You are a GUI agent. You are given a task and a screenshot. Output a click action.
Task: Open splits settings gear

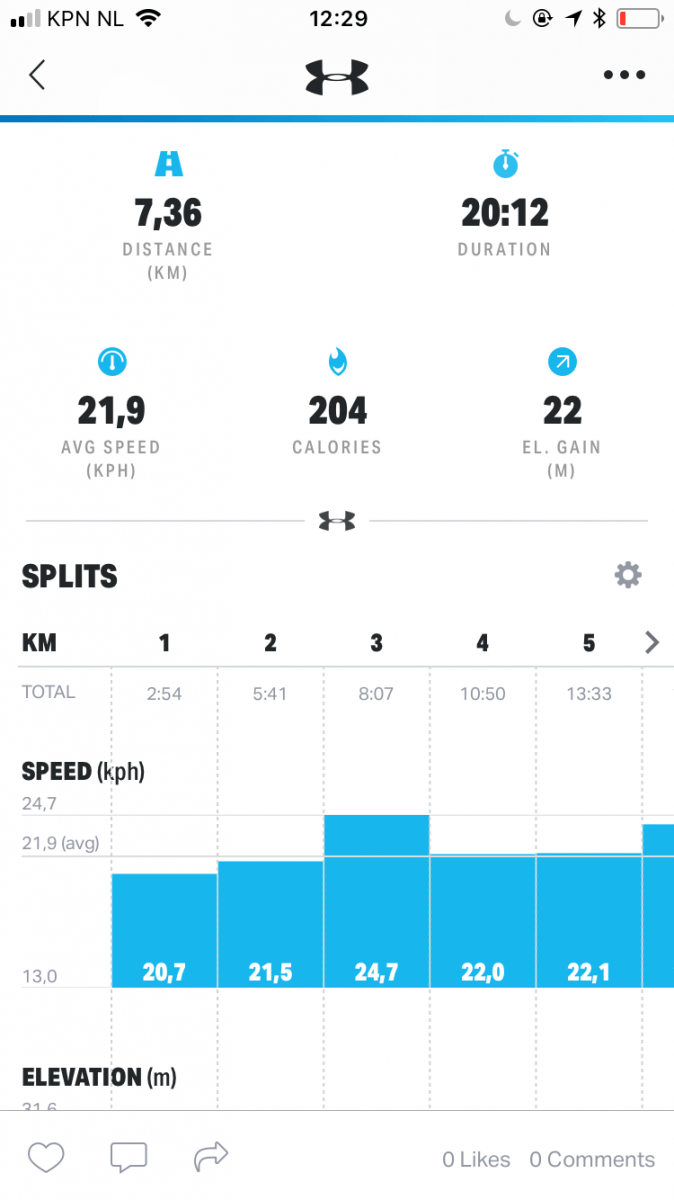coord(628,575)
